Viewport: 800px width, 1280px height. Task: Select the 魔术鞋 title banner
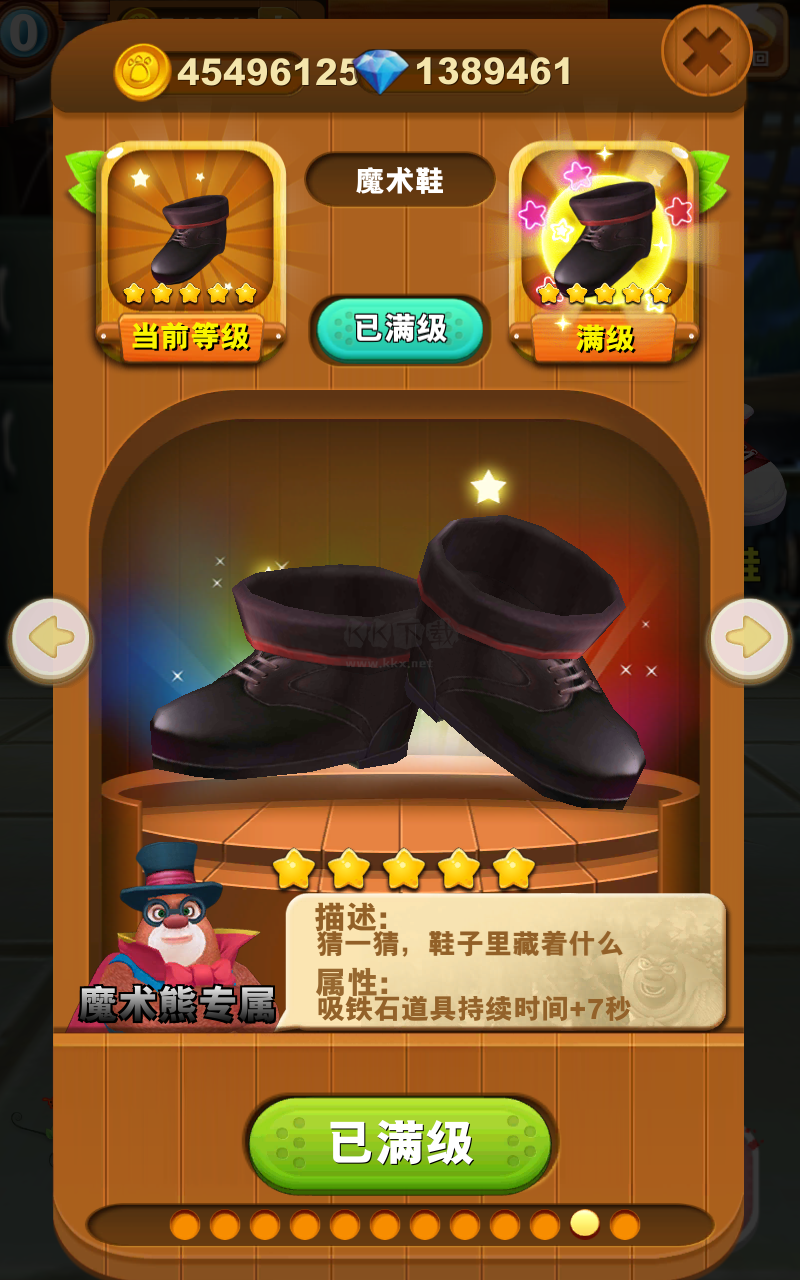(x=399, y=181)
